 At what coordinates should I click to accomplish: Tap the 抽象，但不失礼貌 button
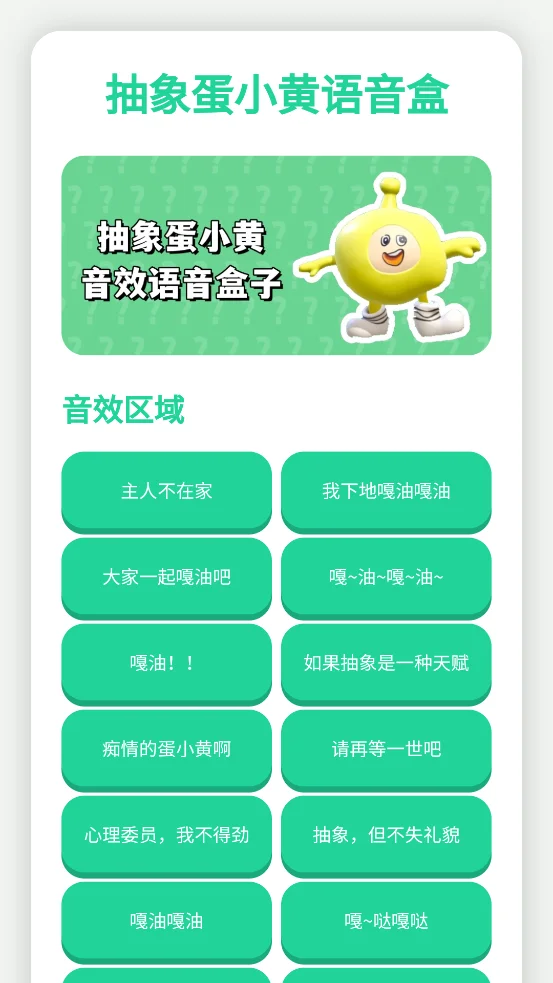click(x=386, y=835)
